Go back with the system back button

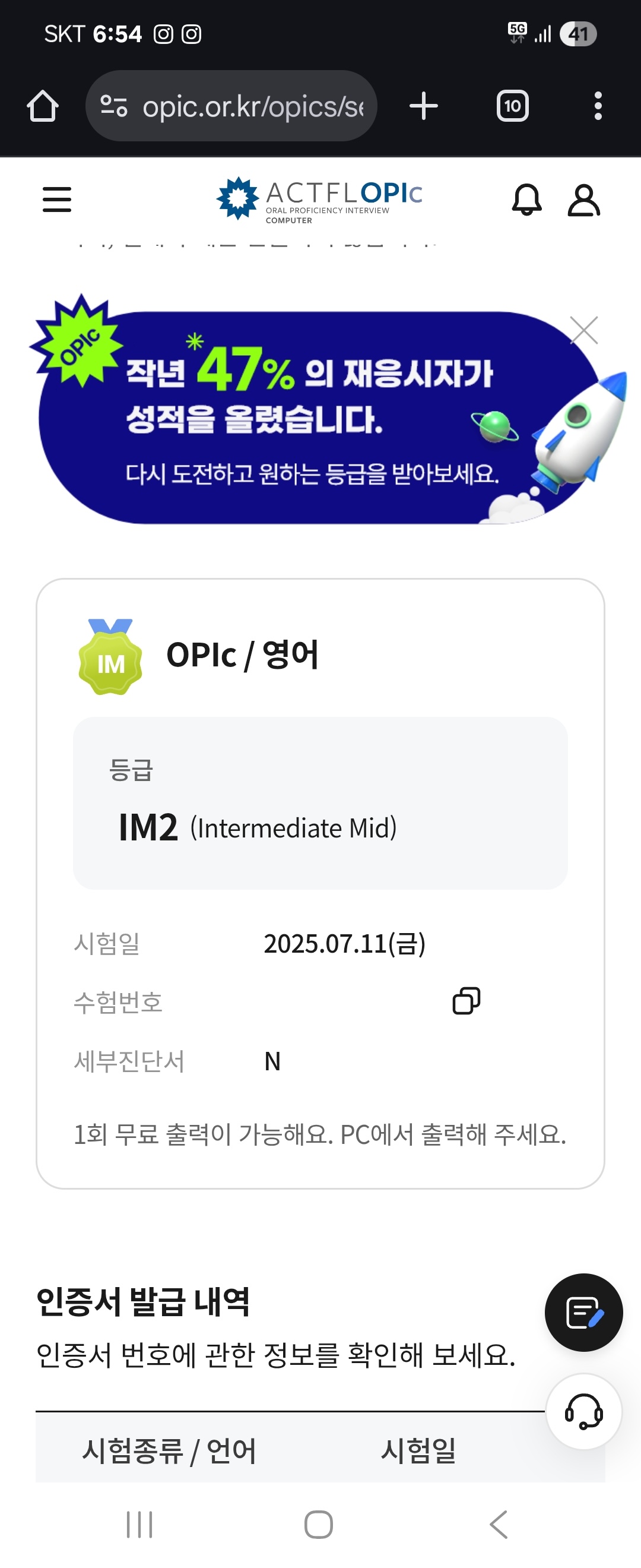click(498, 1525)
